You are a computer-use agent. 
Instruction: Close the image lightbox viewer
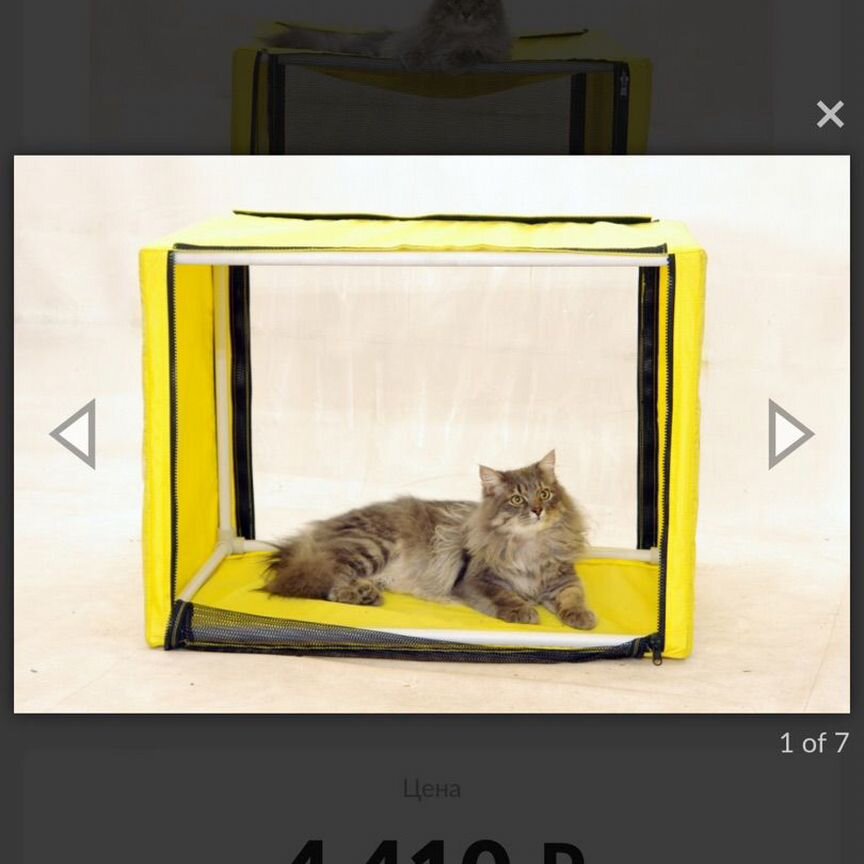pyautogui.click(x=829, y=115)
